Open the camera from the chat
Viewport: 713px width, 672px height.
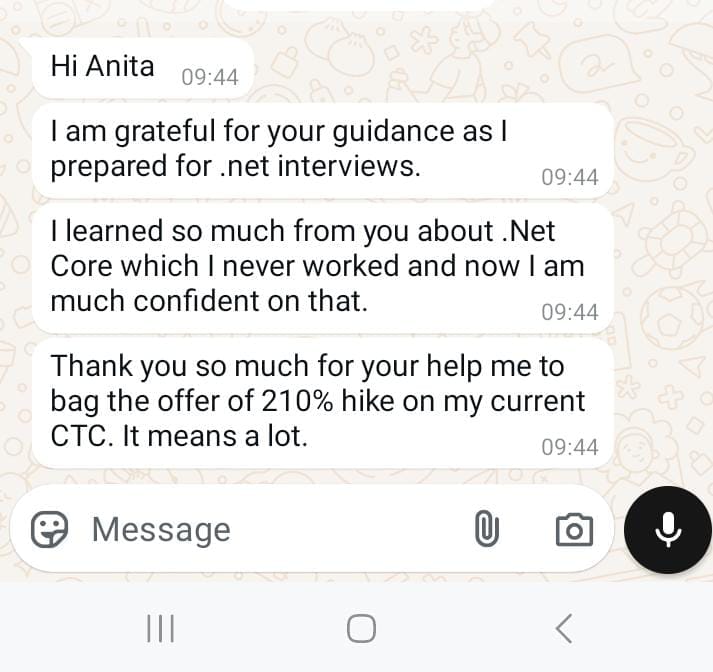(574, 529)
